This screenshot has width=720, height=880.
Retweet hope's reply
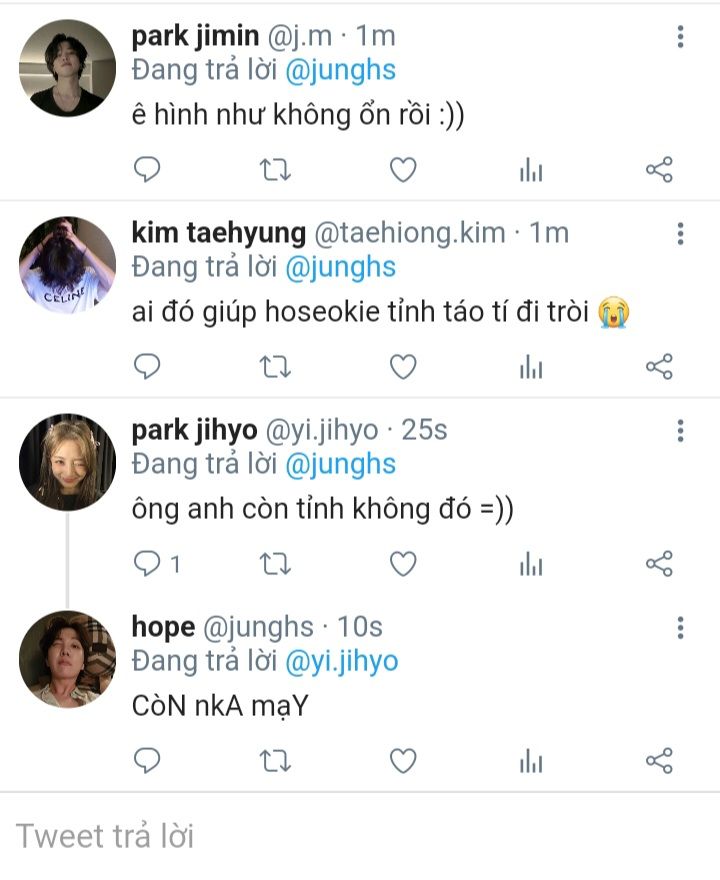pos(275,762)
